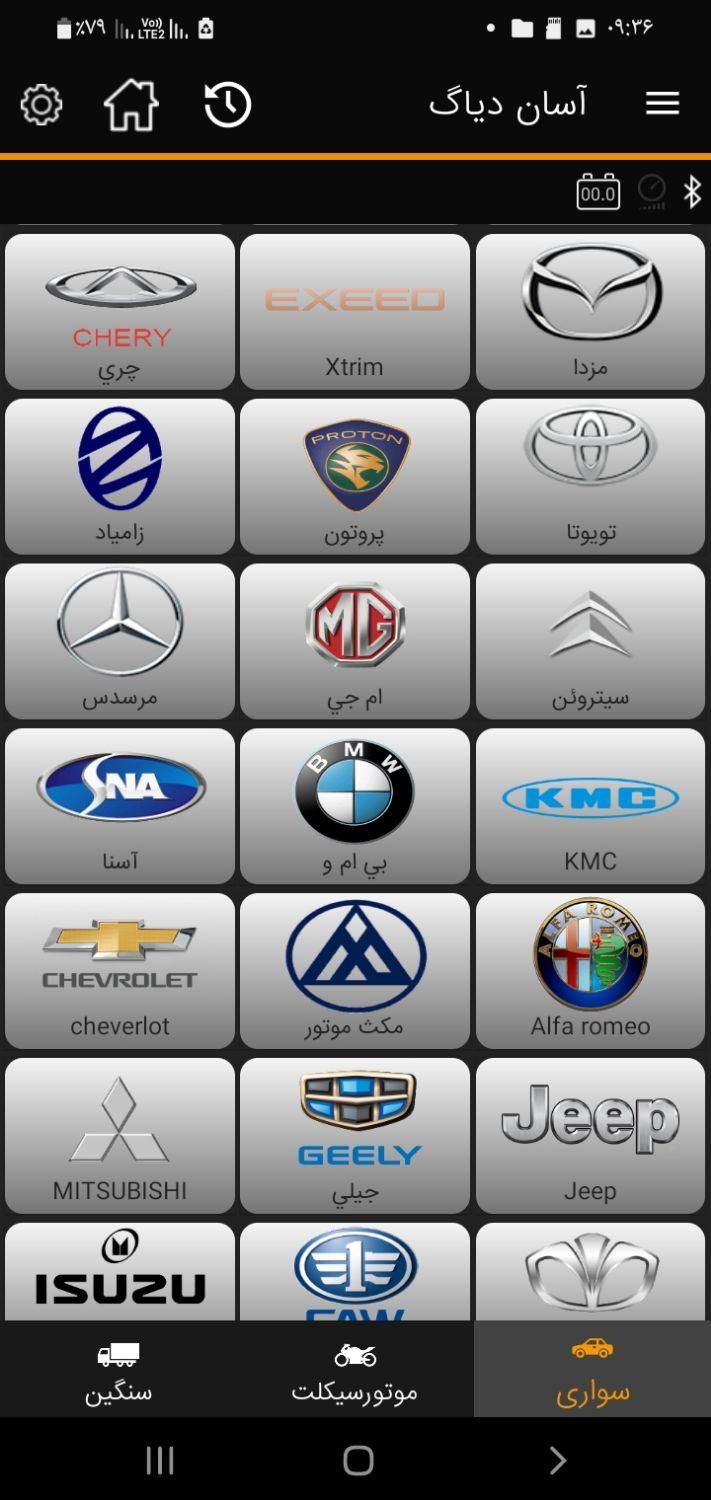The height and width of the screenshot is (1500, 711).
Task: Choose the Alfa romeo tile
Action: coord(590,971)
